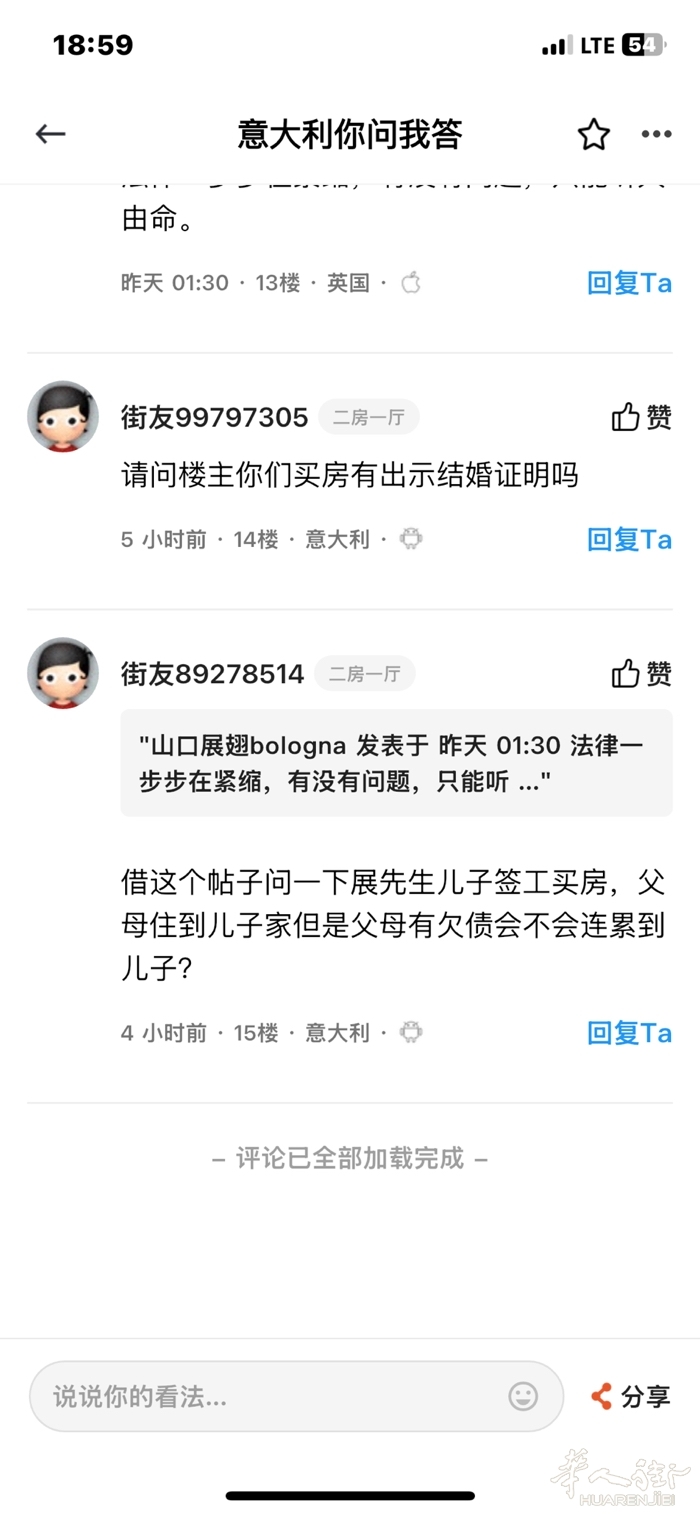Viewport: 700px width, 1515px height.
Task: Like 街友99797305's comment
Action: tap(641, 417)
